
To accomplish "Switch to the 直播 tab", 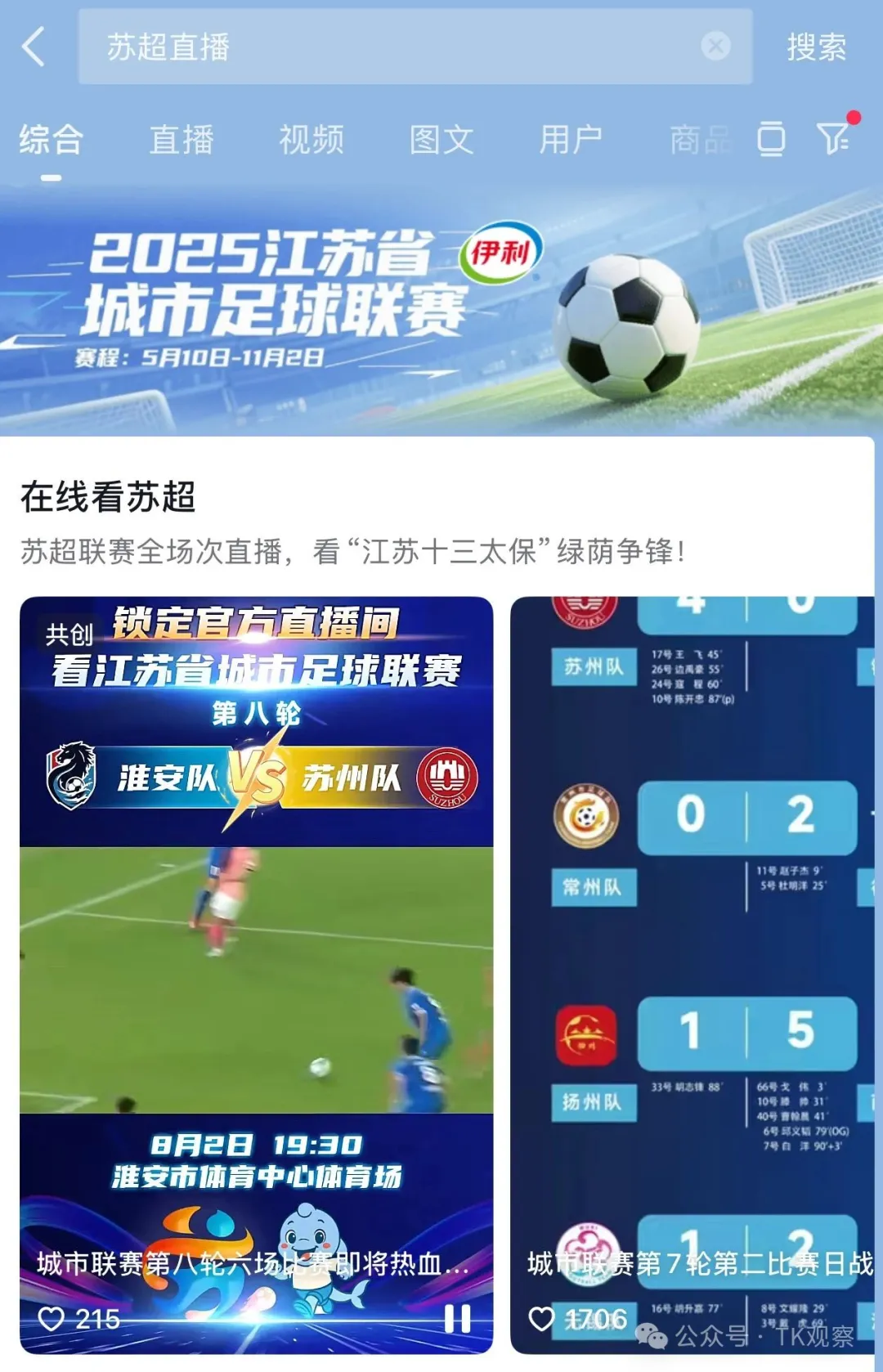I will click(x=182, y=139).
